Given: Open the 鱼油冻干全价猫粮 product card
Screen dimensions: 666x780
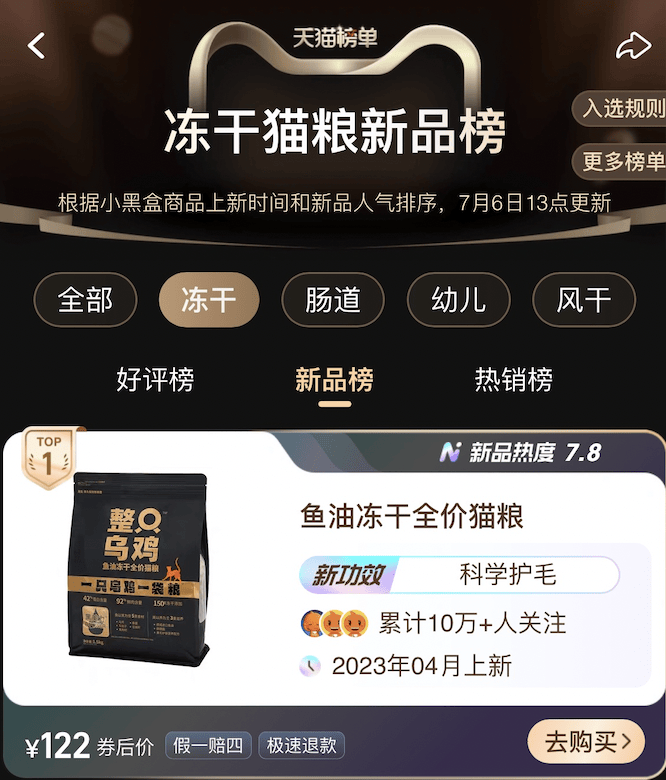Looking at the screenshot, I should pyautogui.click(x=412, y=517).
